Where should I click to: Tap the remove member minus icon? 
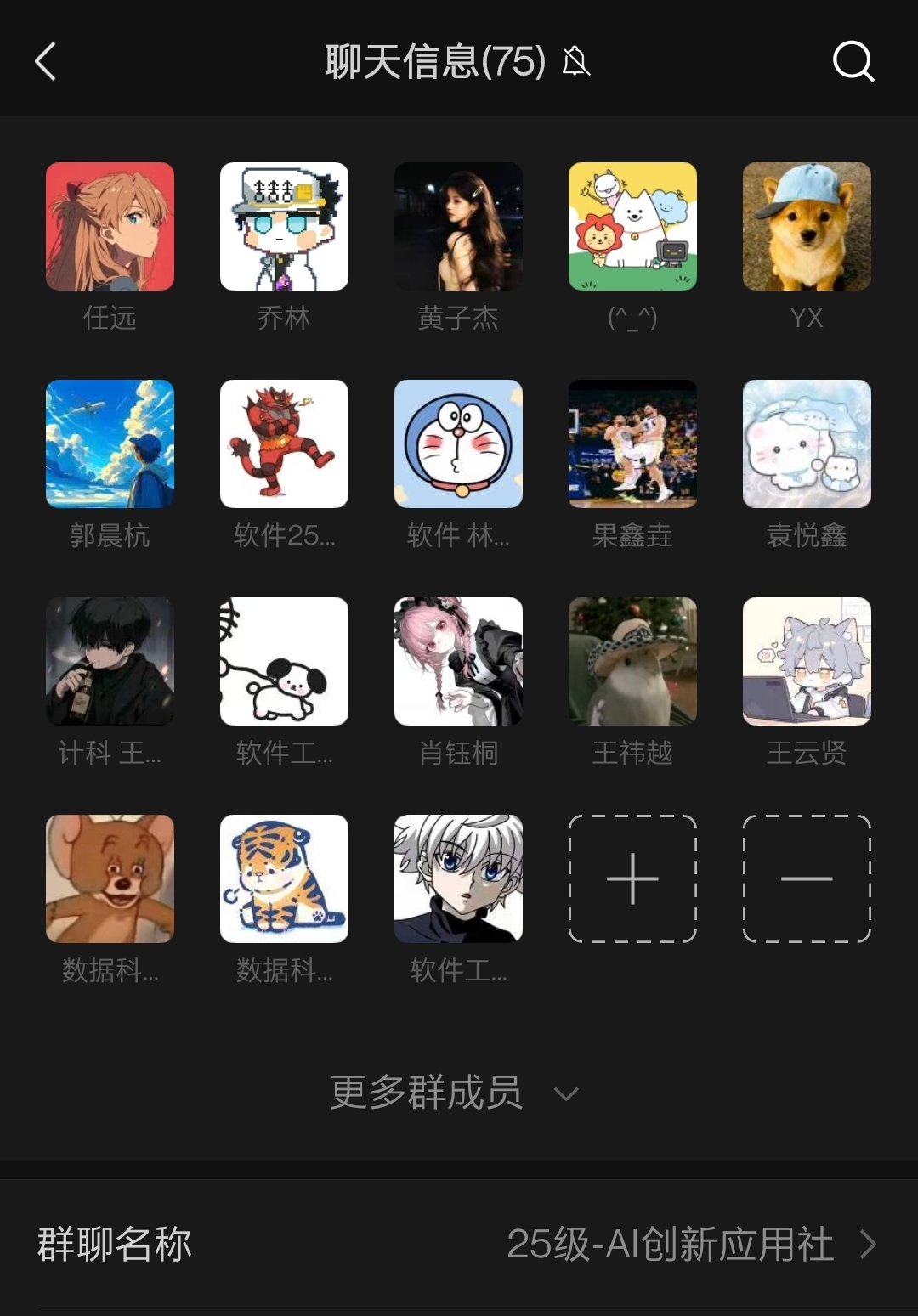[806, 879]
